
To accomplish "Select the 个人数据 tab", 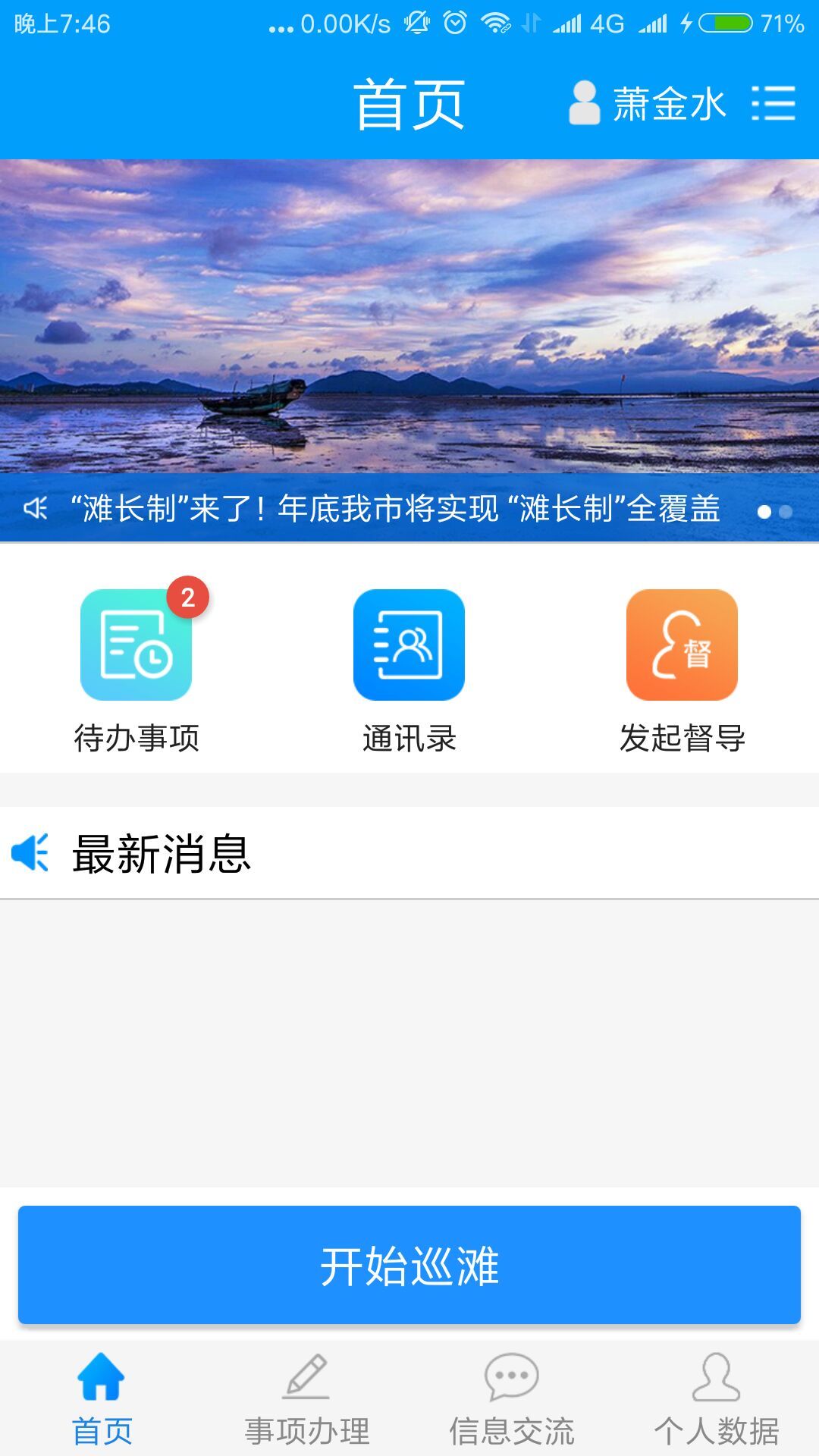I will 717,1399.
